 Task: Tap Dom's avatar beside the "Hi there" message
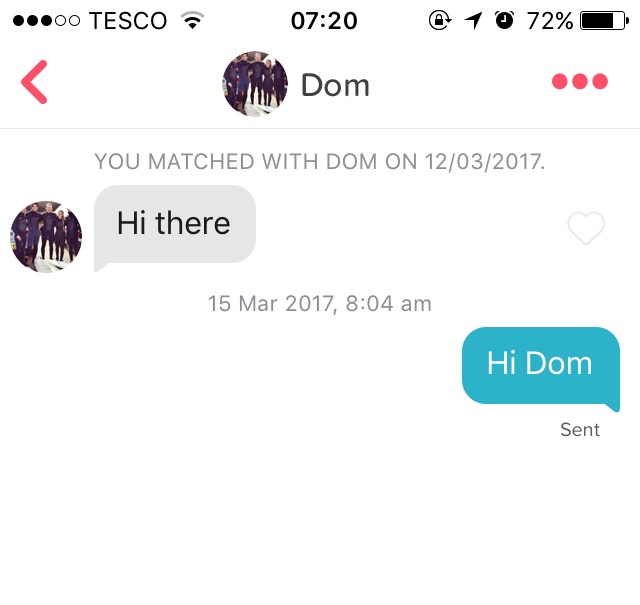click(x=46, y=236)
